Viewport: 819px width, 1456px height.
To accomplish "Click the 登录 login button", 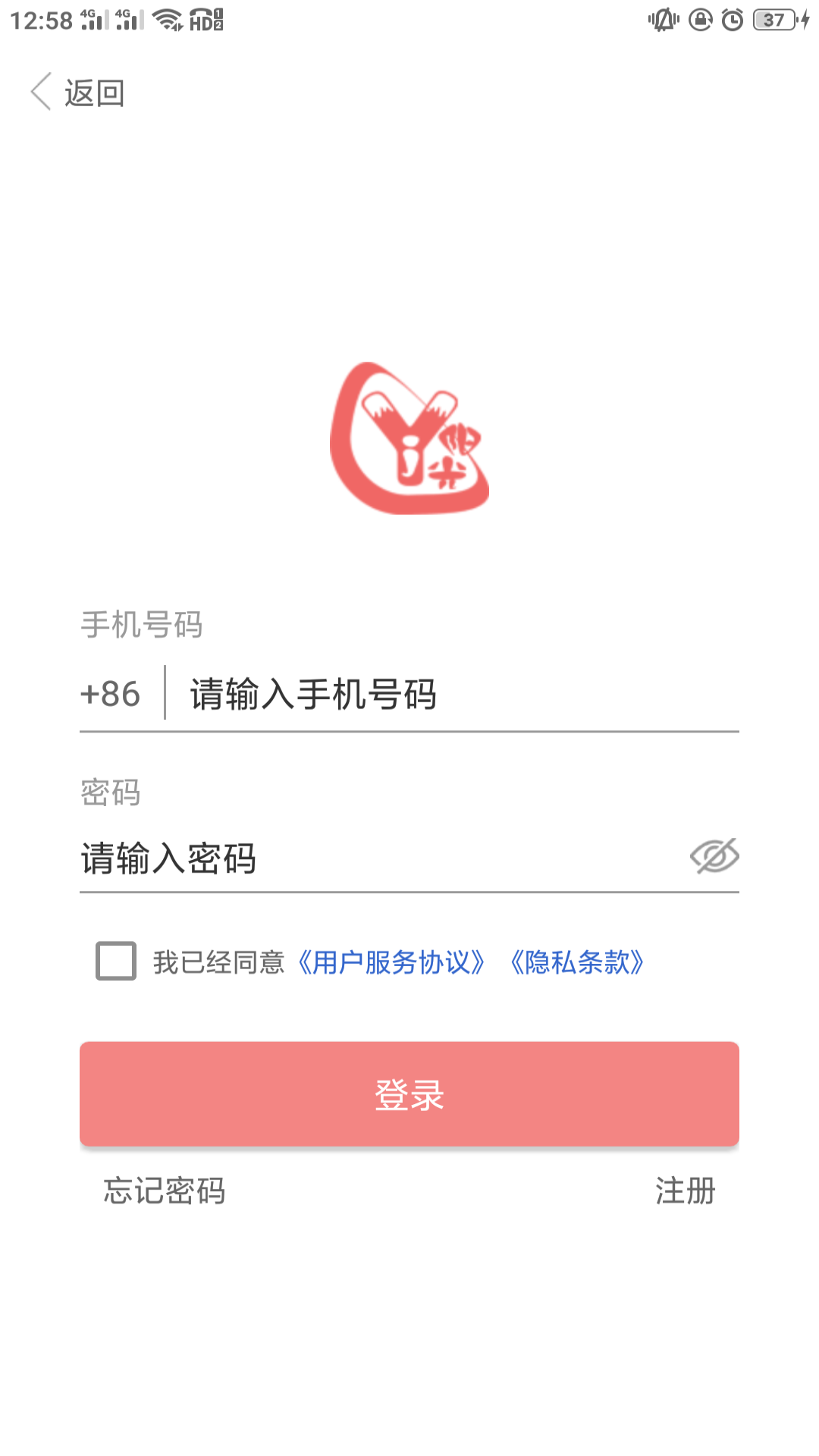I will click(409, 1093).
